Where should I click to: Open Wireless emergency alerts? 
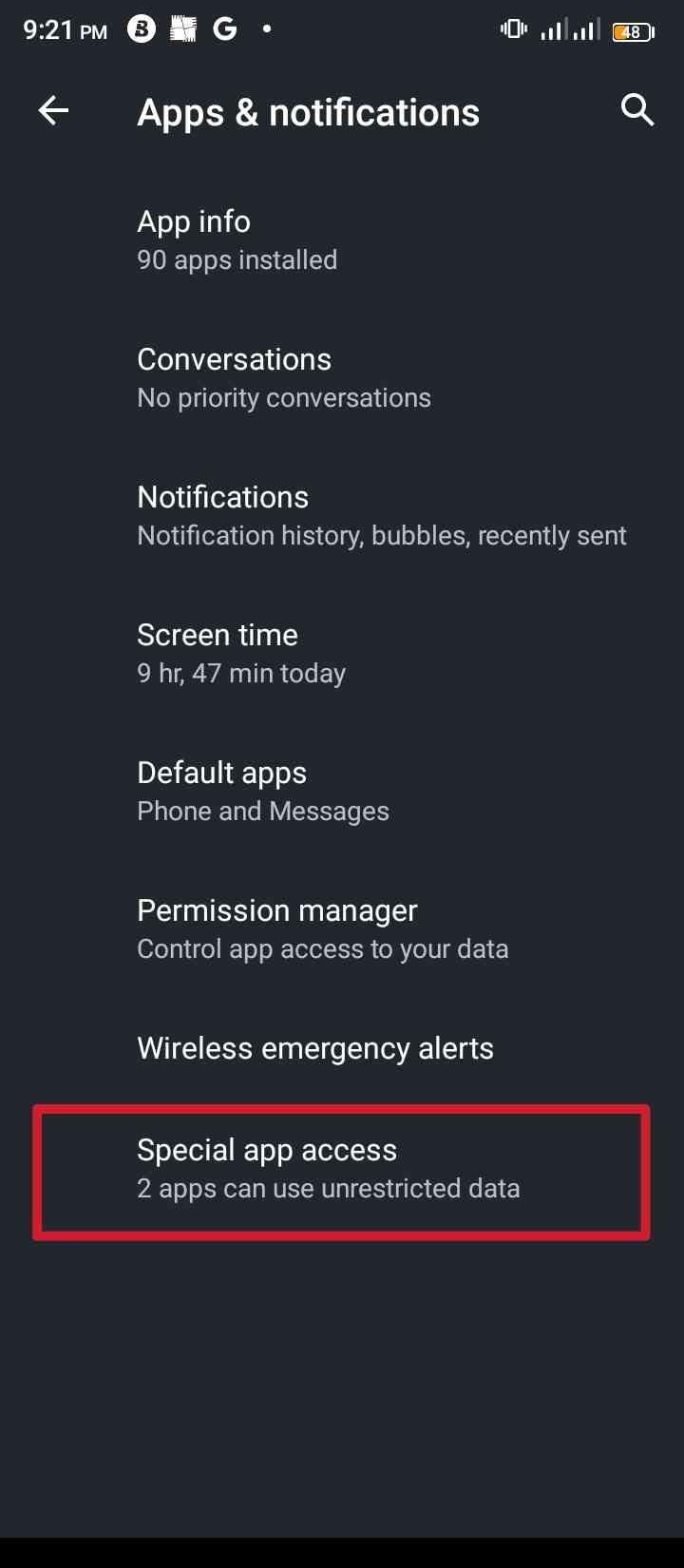(342, 1048)
